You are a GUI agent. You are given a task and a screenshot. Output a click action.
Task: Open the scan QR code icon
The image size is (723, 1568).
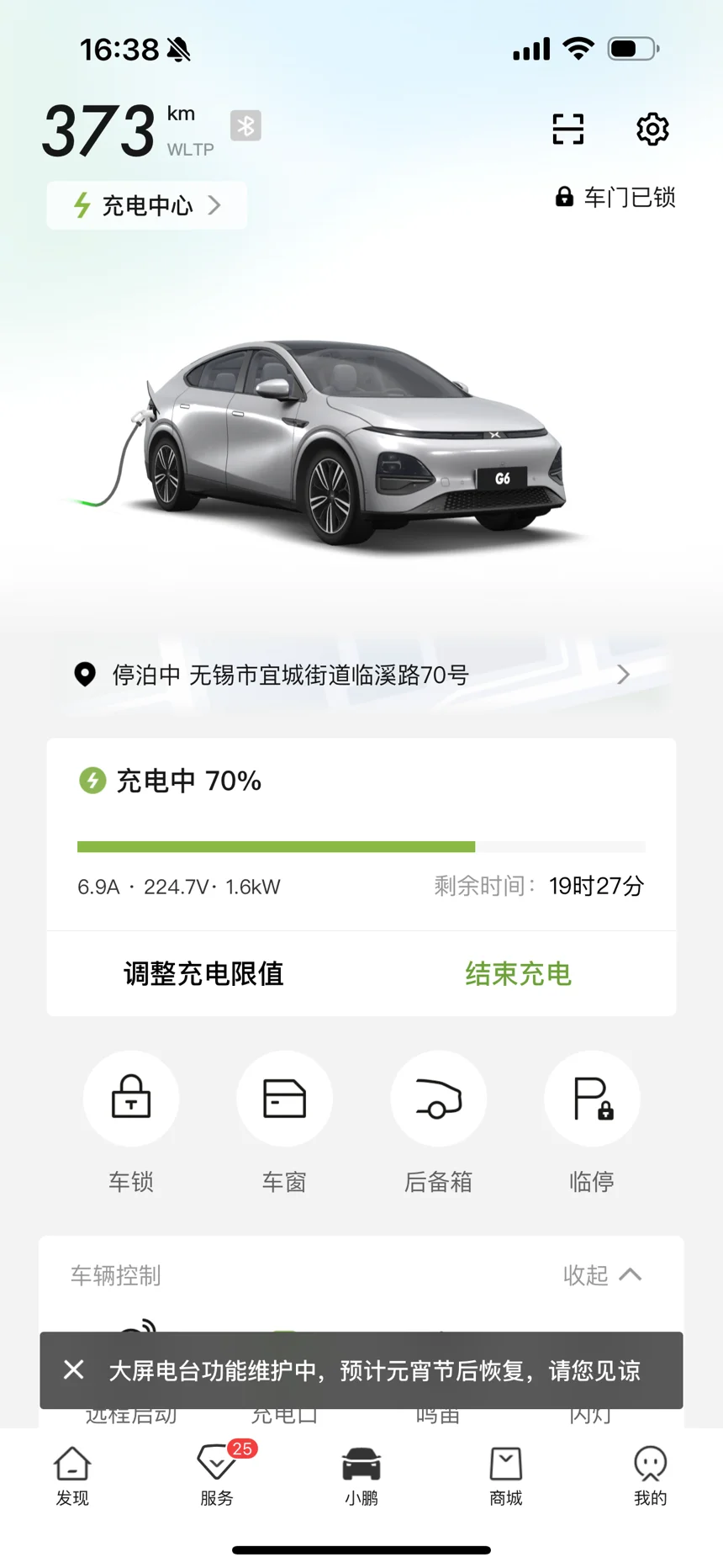tap(567, 129)
